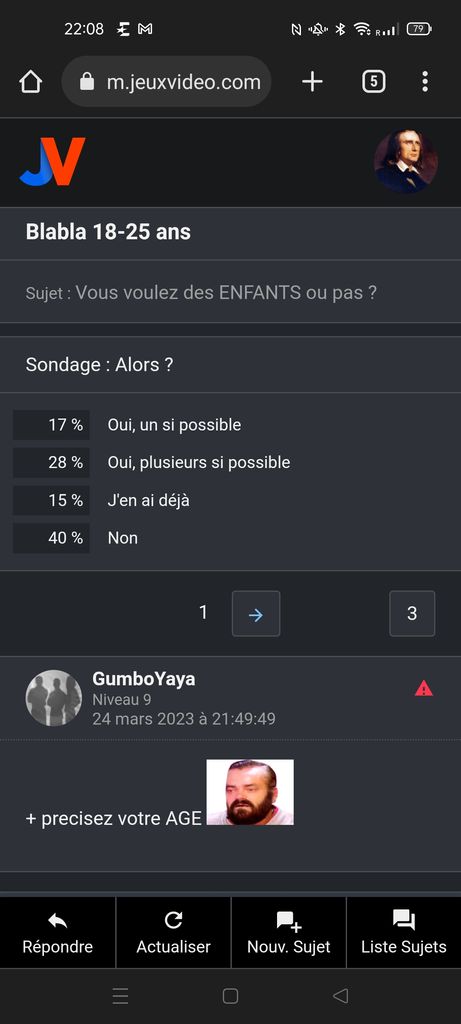
Task: Report GumboYaya's message with warning icon
Action: 424,688
